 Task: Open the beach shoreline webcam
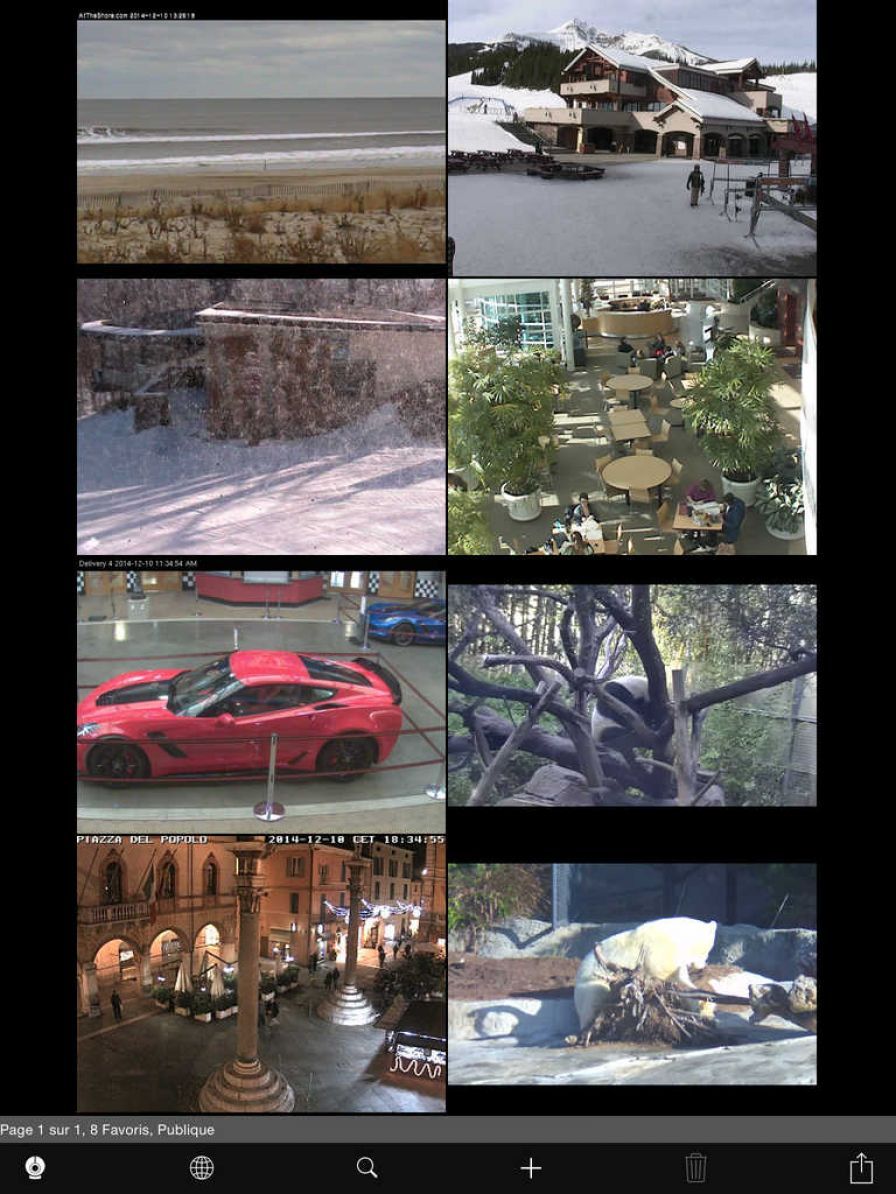pos(261,140)
